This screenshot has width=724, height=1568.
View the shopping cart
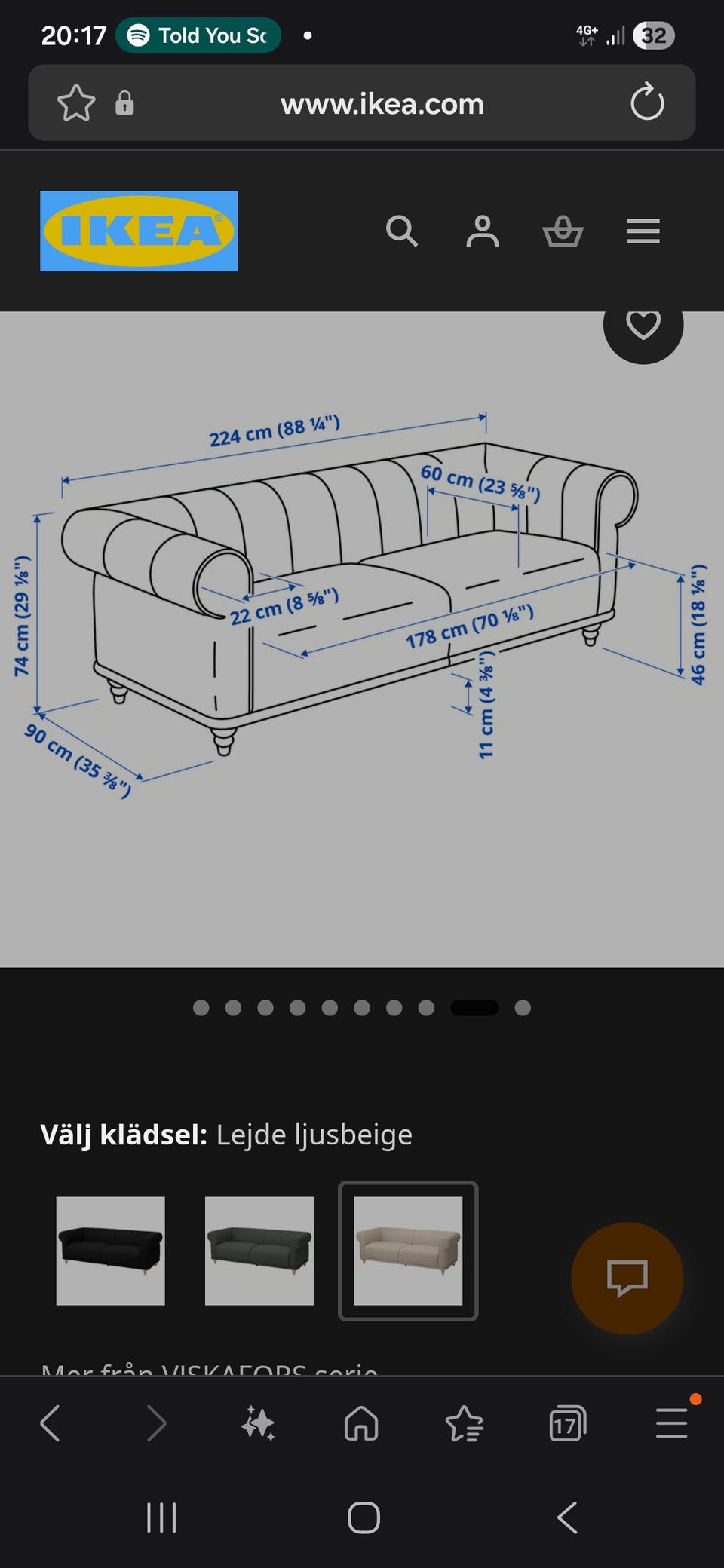(563, 231)
